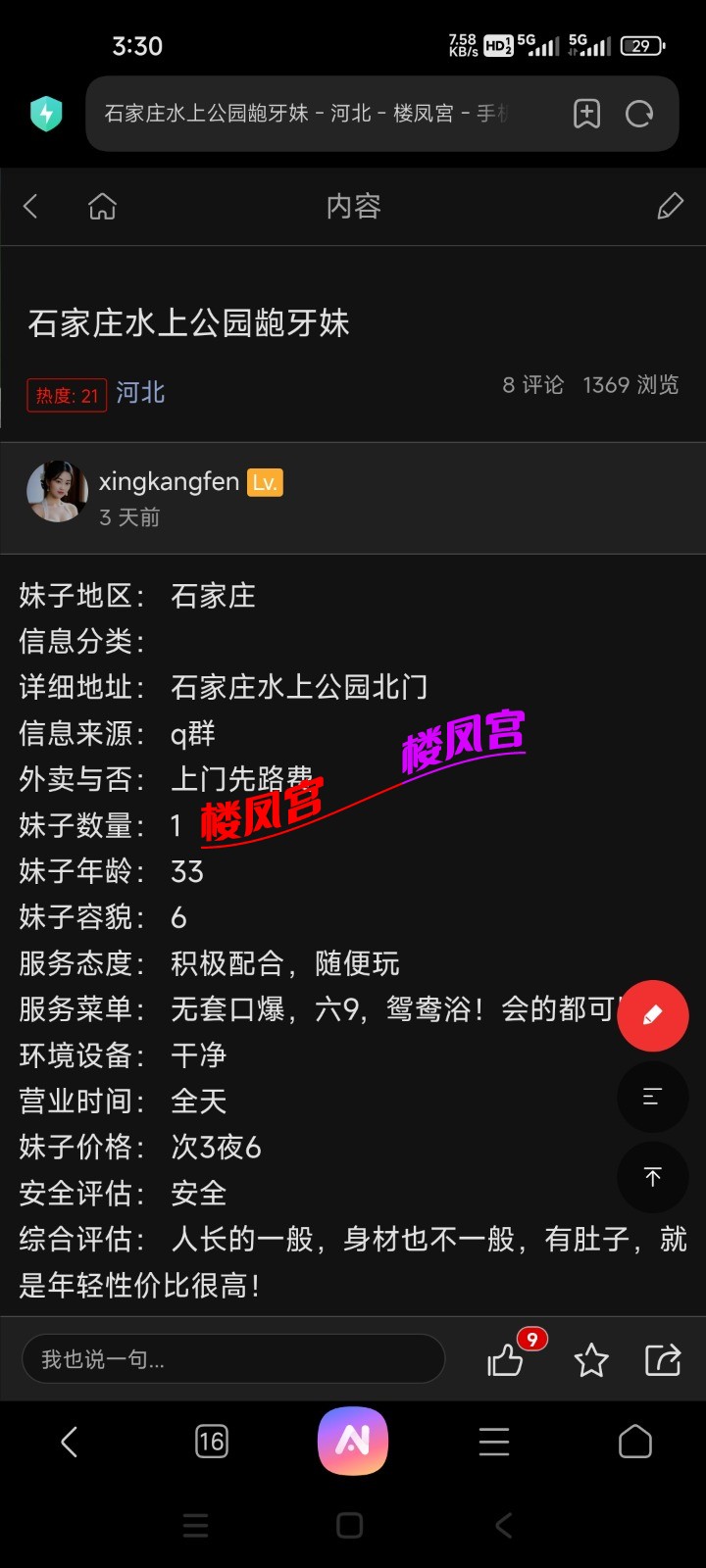Like this post with thumbs-up

[x=505, y=1360]
